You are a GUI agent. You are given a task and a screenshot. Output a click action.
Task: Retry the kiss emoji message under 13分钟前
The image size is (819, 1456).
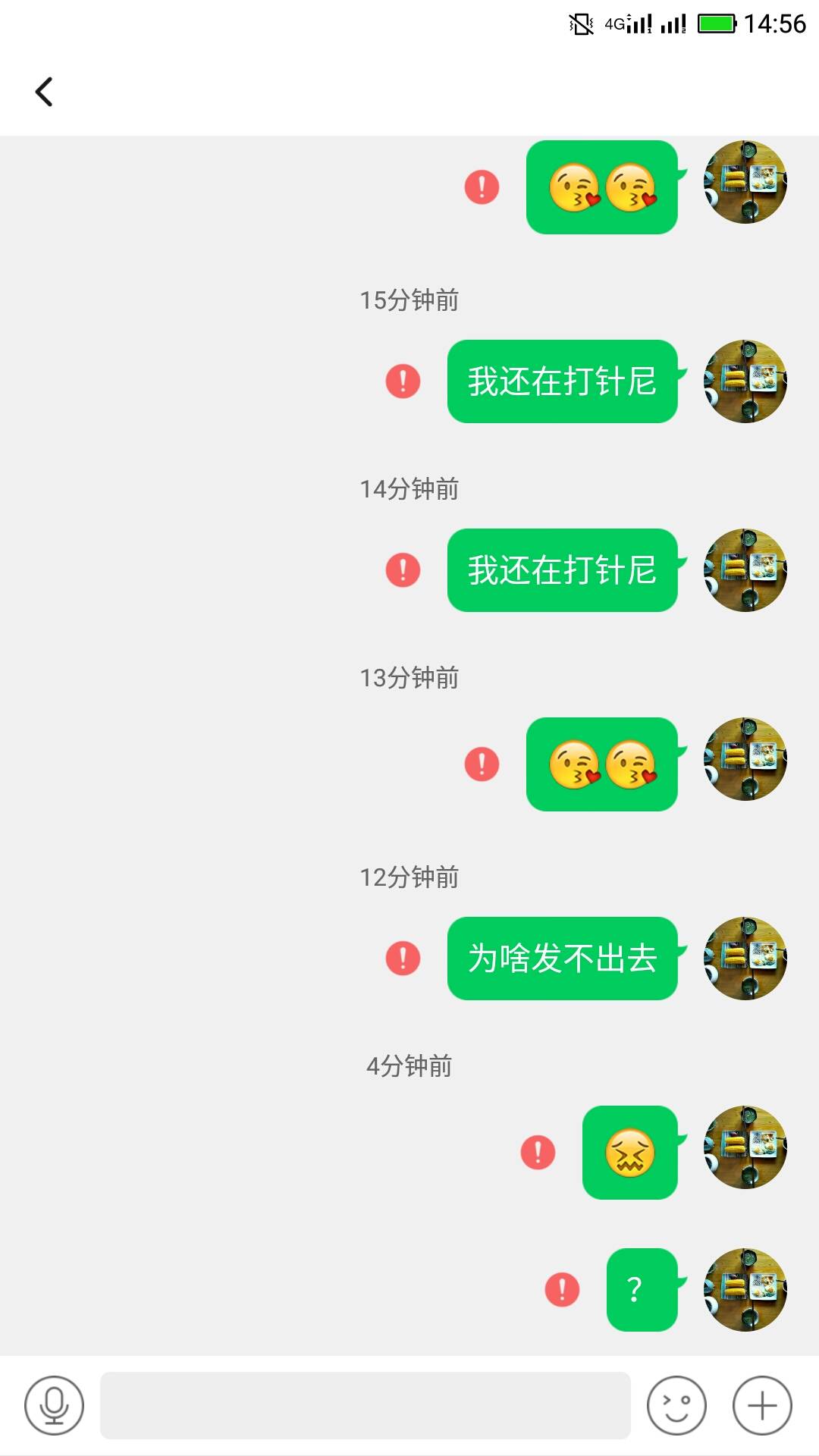point(482,764)
